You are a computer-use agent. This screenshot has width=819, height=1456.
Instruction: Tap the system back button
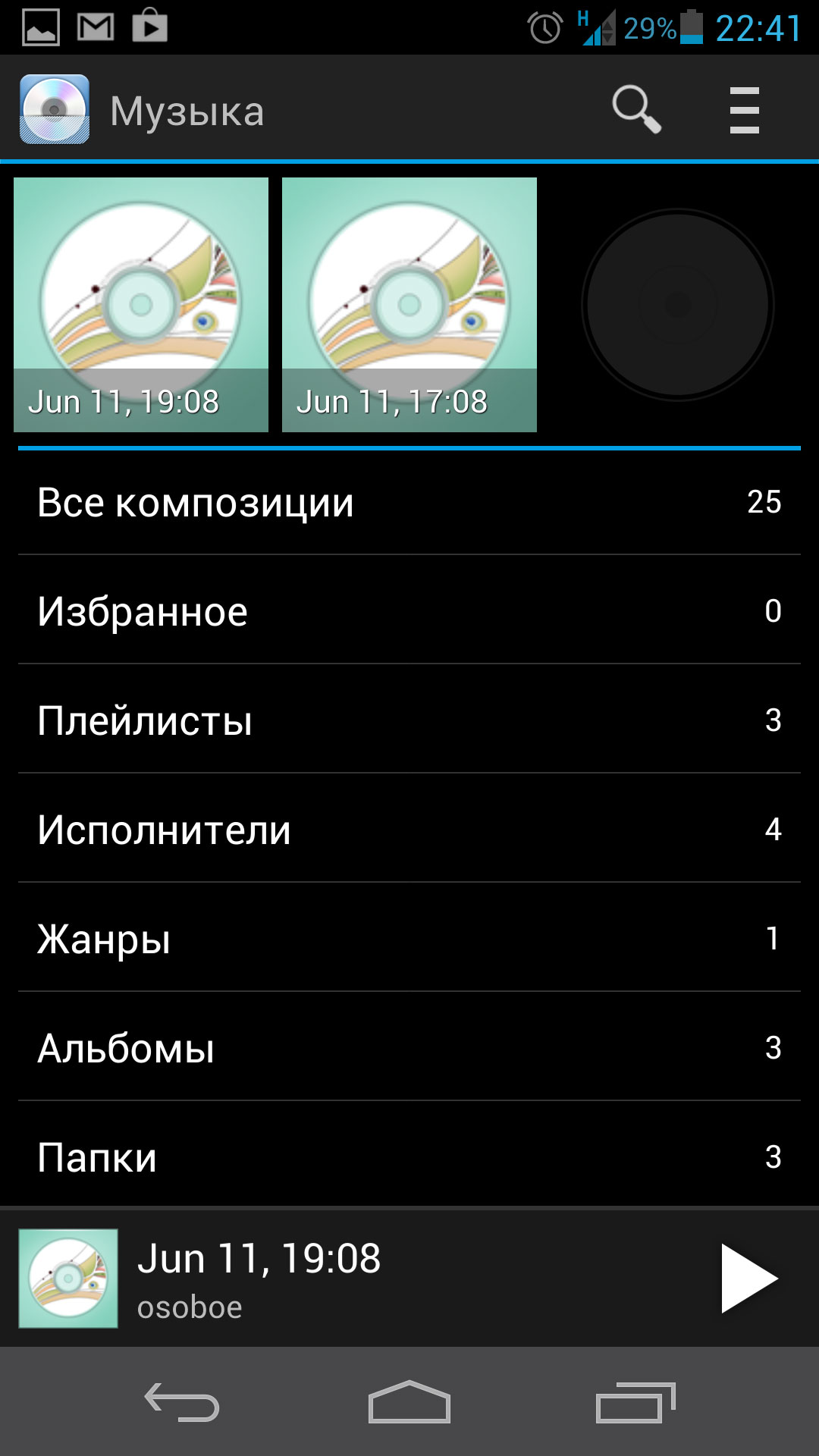coord(182,1402)
